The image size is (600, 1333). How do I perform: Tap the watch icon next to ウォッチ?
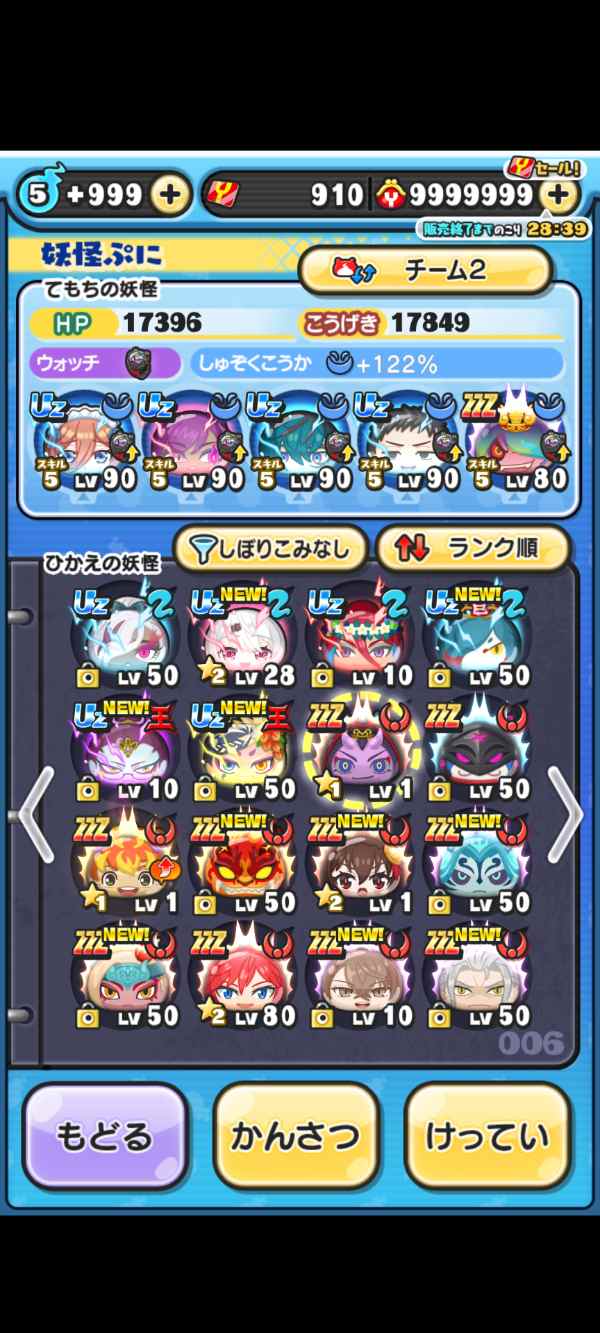coord(137,363)
